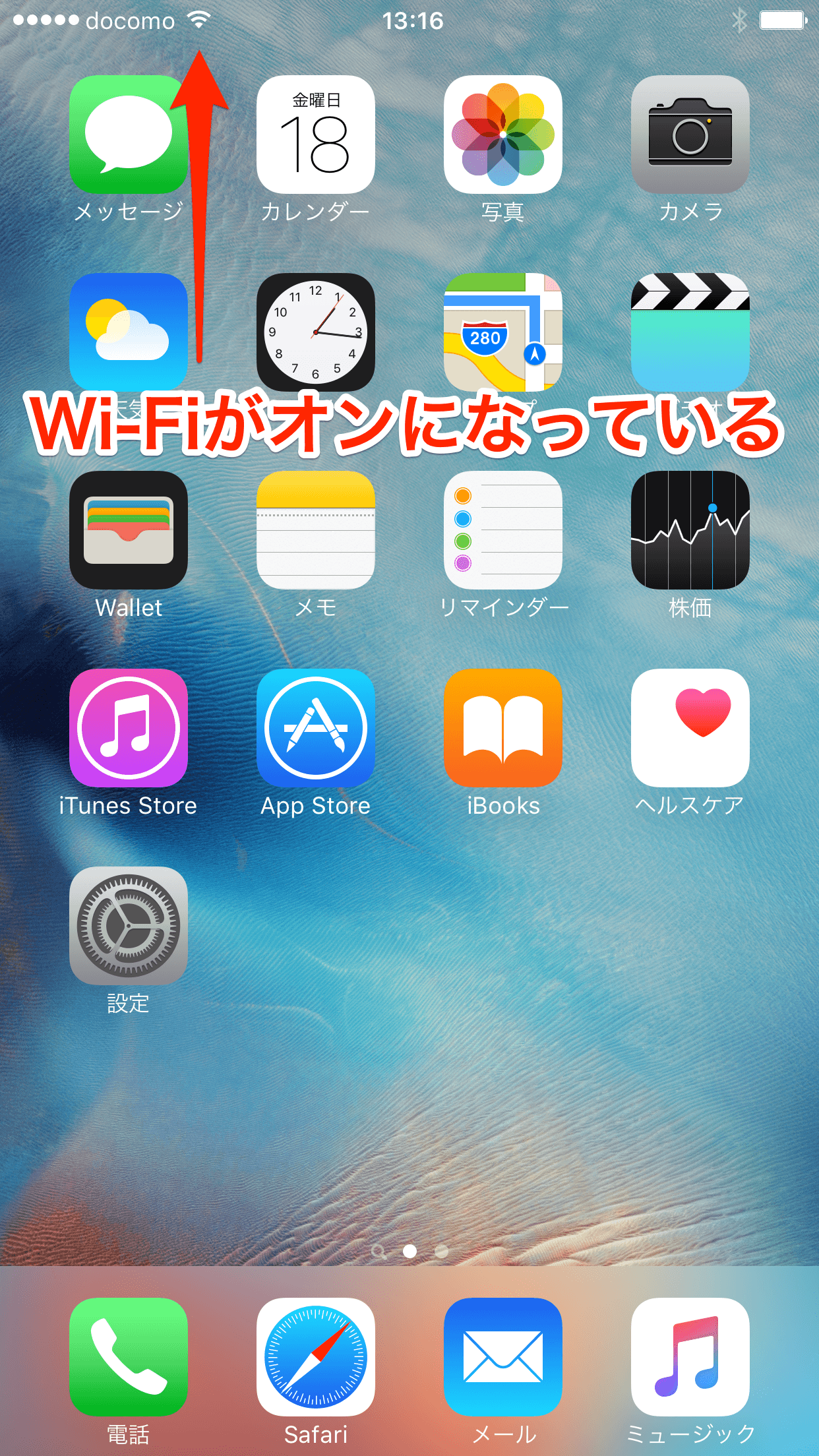Open the ミュージック app in dock
Viewport: 819px width, 1456px height.
[690, 1357]
